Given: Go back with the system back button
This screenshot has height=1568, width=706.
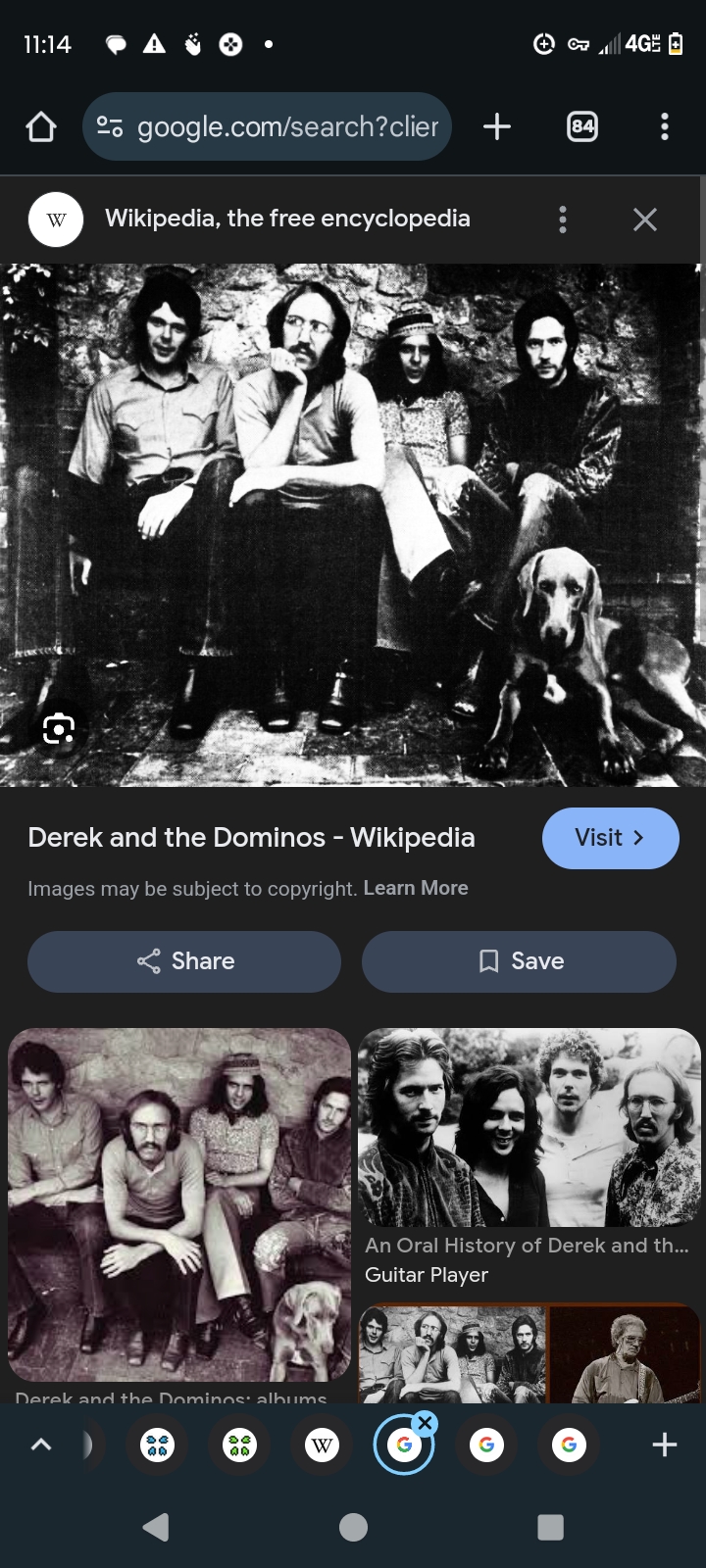Looking at the screenshot, I should coord(156,1527).
